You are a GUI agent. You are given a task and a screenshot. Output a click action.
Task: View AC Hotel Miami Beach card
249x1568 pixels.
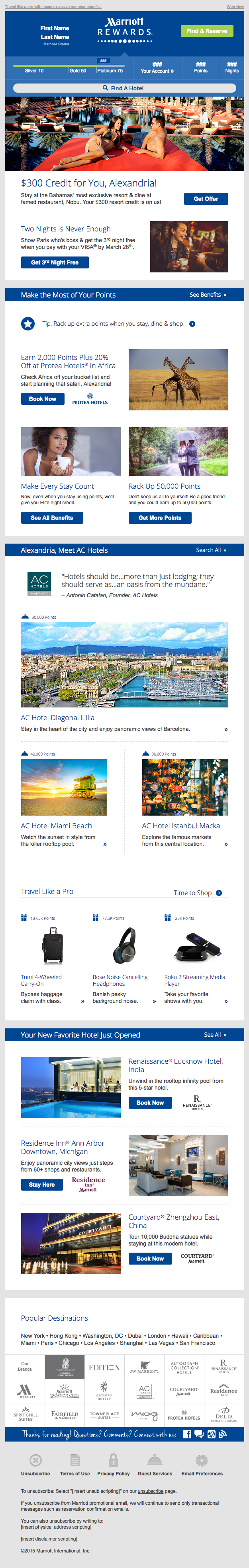click(x=64, y=787)
